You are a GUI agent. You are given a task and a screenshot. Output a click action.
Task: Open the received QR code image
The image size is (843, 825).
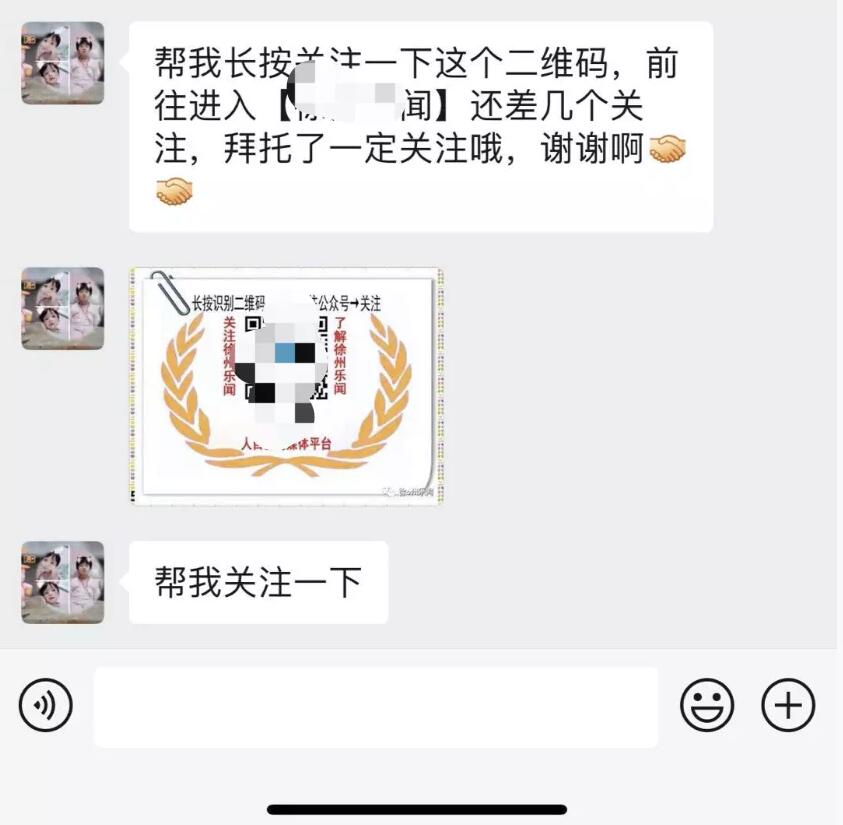click(x=287, y=386)
